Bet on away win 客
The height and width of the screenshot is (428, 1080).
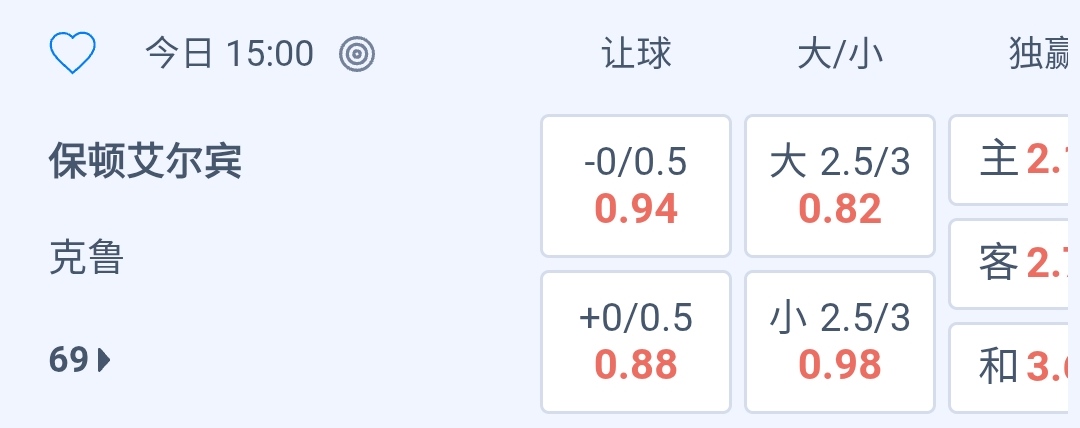pos(1014,264)
